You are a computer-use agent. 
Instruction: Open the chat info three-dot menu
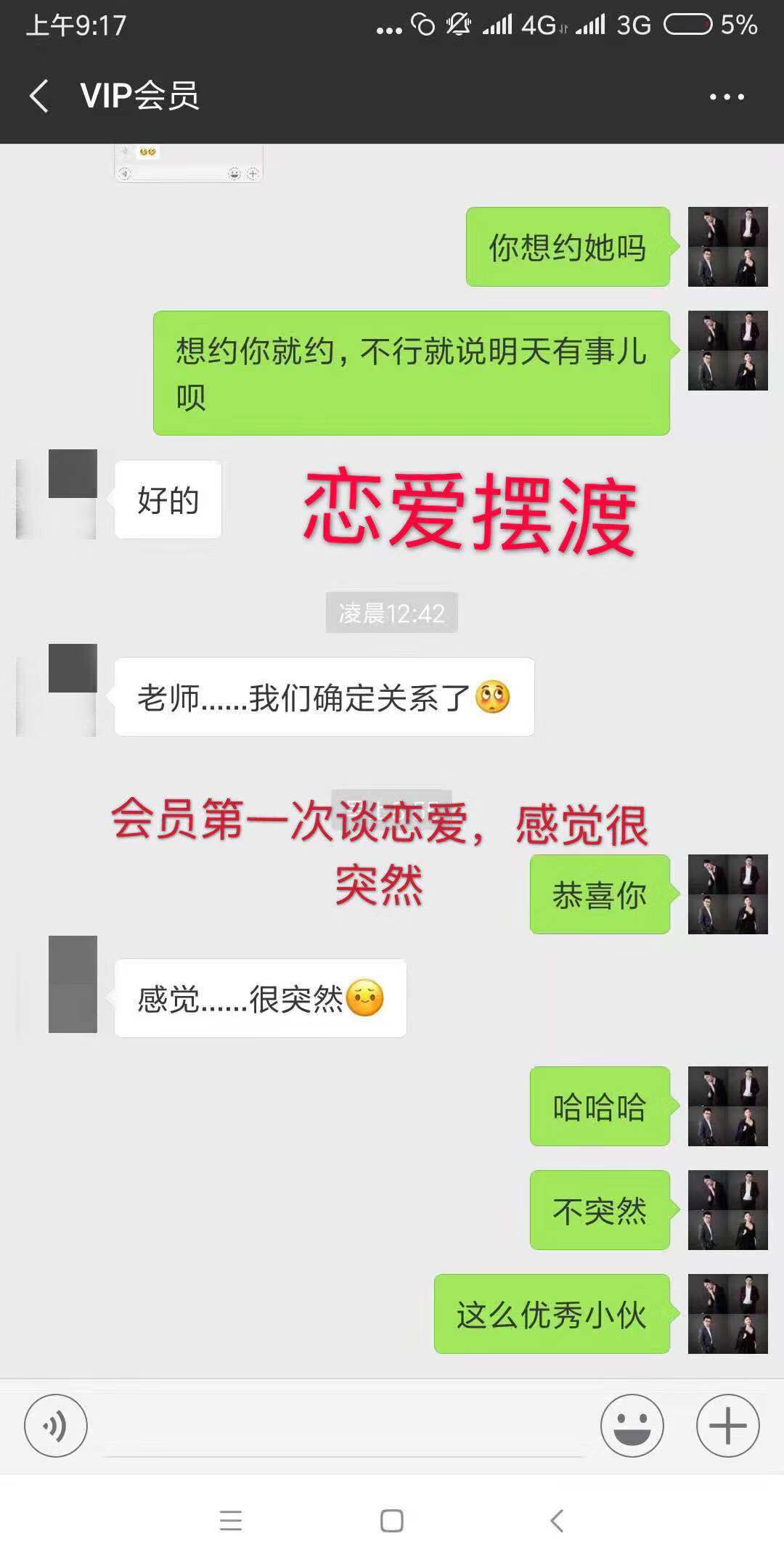[x=727, y=97]
